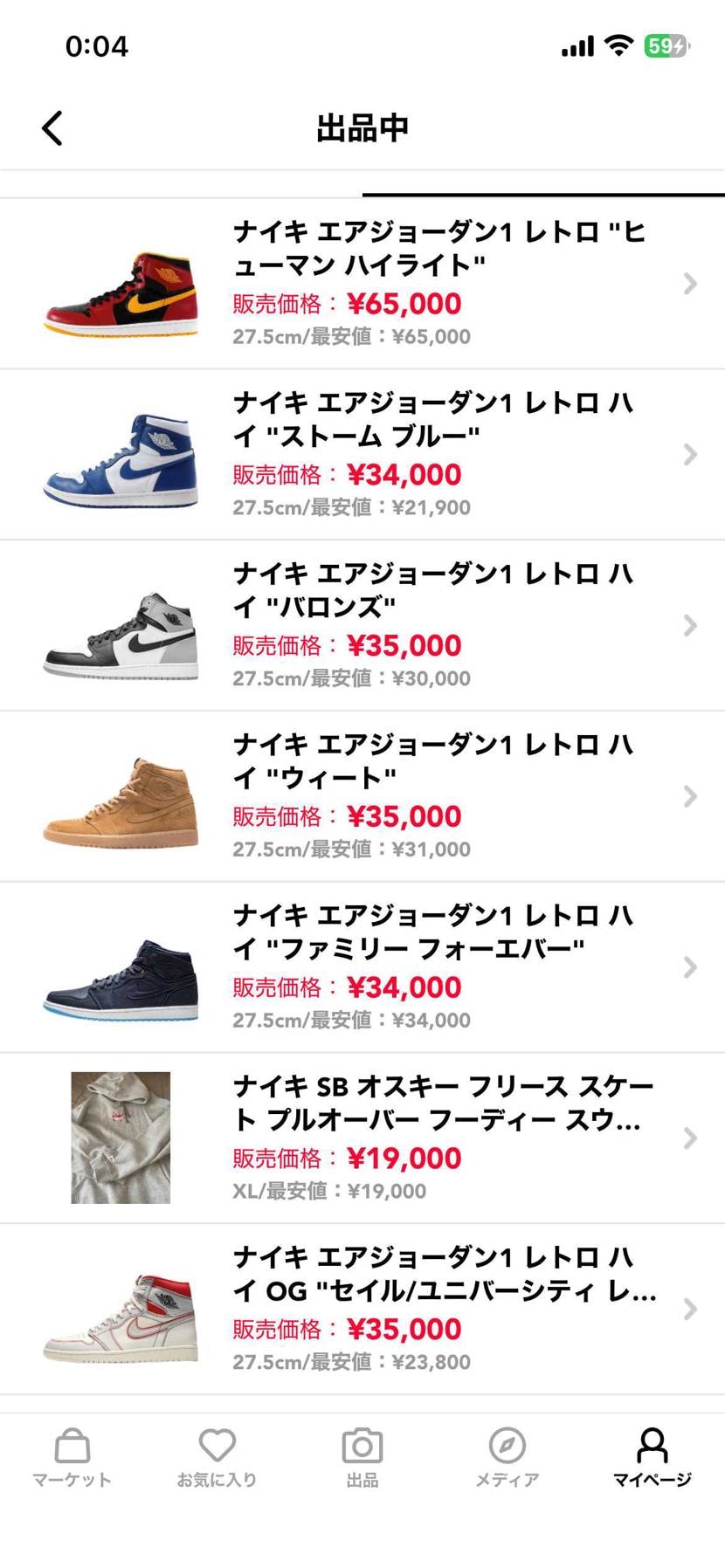Tap the Storm Blue sneaker thumbnail
This screenshot has width=725, height=1568.
120,456
